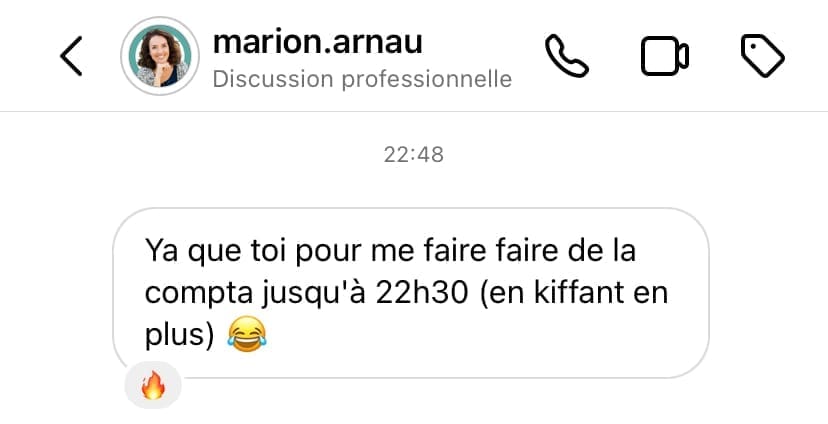
Task: Start a video call with marion.arnau
Action: point(665,56)
